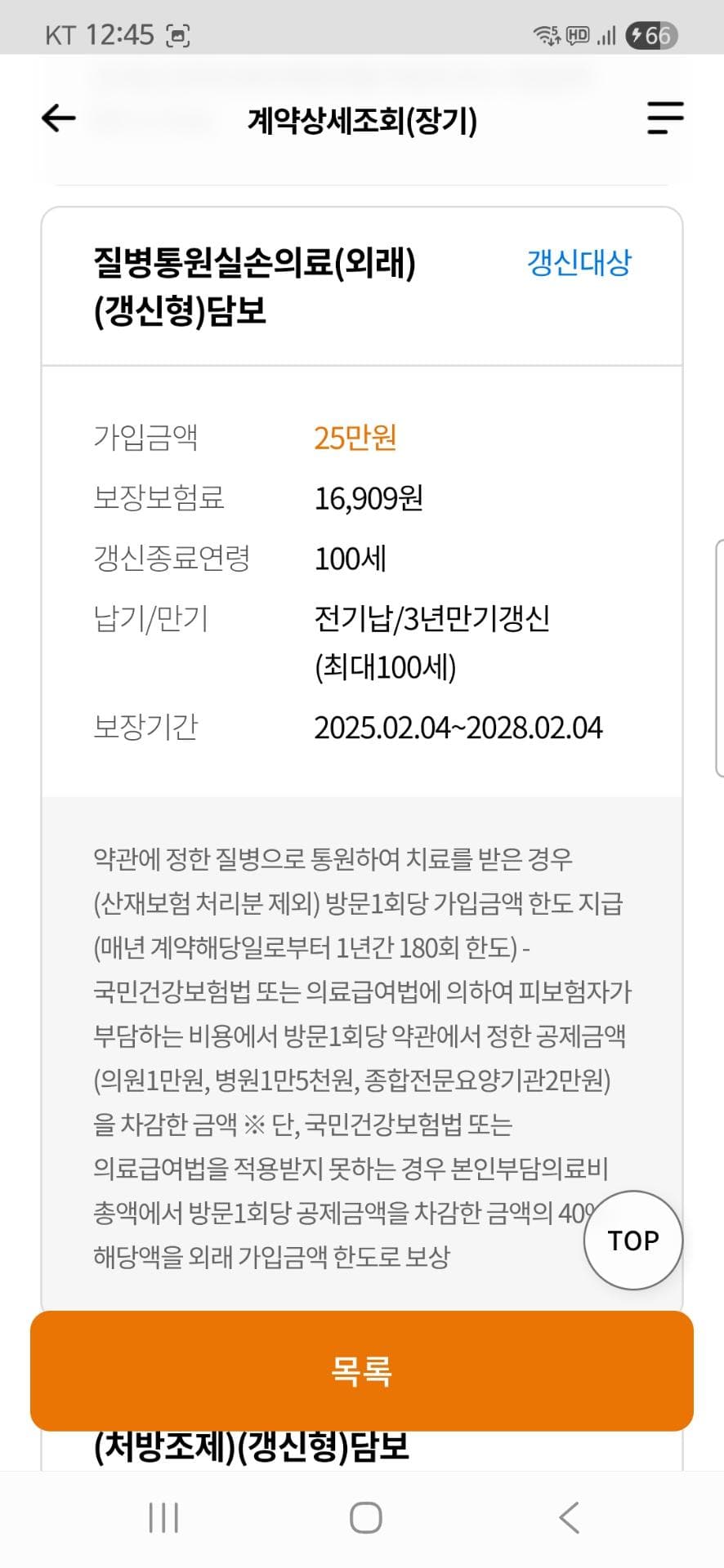The height and width of the screenshot is (1568, 724).
Task: Go back using the header arrow
Action: [59, 118]
